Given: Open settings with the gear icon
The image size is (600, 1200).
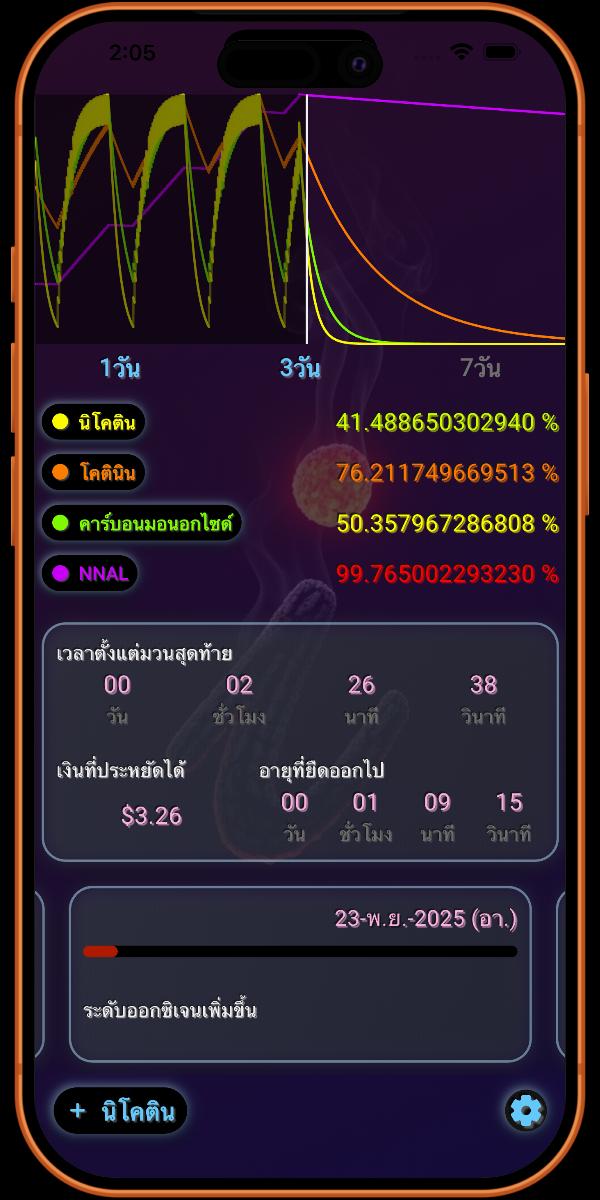Looking at the screenshot, I should point(525,1110).
